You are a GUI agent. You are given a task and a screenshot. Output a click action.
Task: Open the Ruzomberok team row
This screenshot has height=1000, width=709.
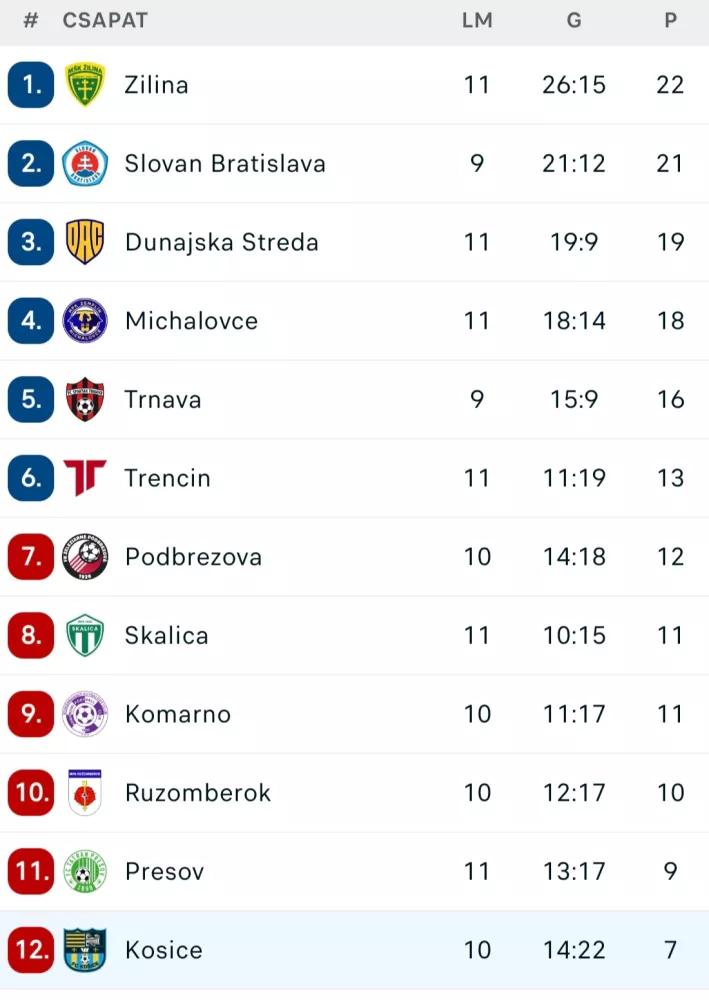pyautogui.click(x=197, y=793)
